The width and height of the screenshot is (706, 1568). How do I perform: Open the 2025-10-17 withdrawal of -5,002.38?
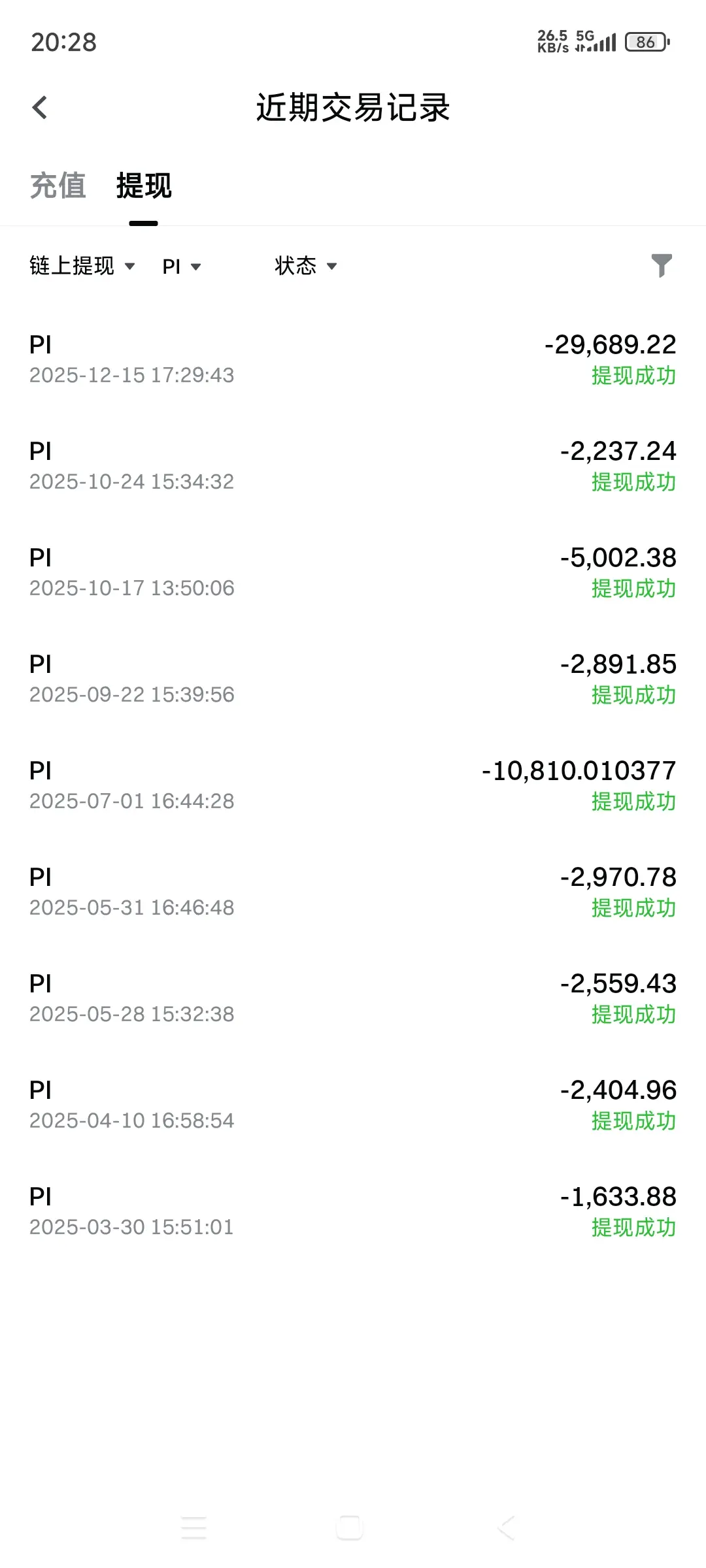click(353, 572)
